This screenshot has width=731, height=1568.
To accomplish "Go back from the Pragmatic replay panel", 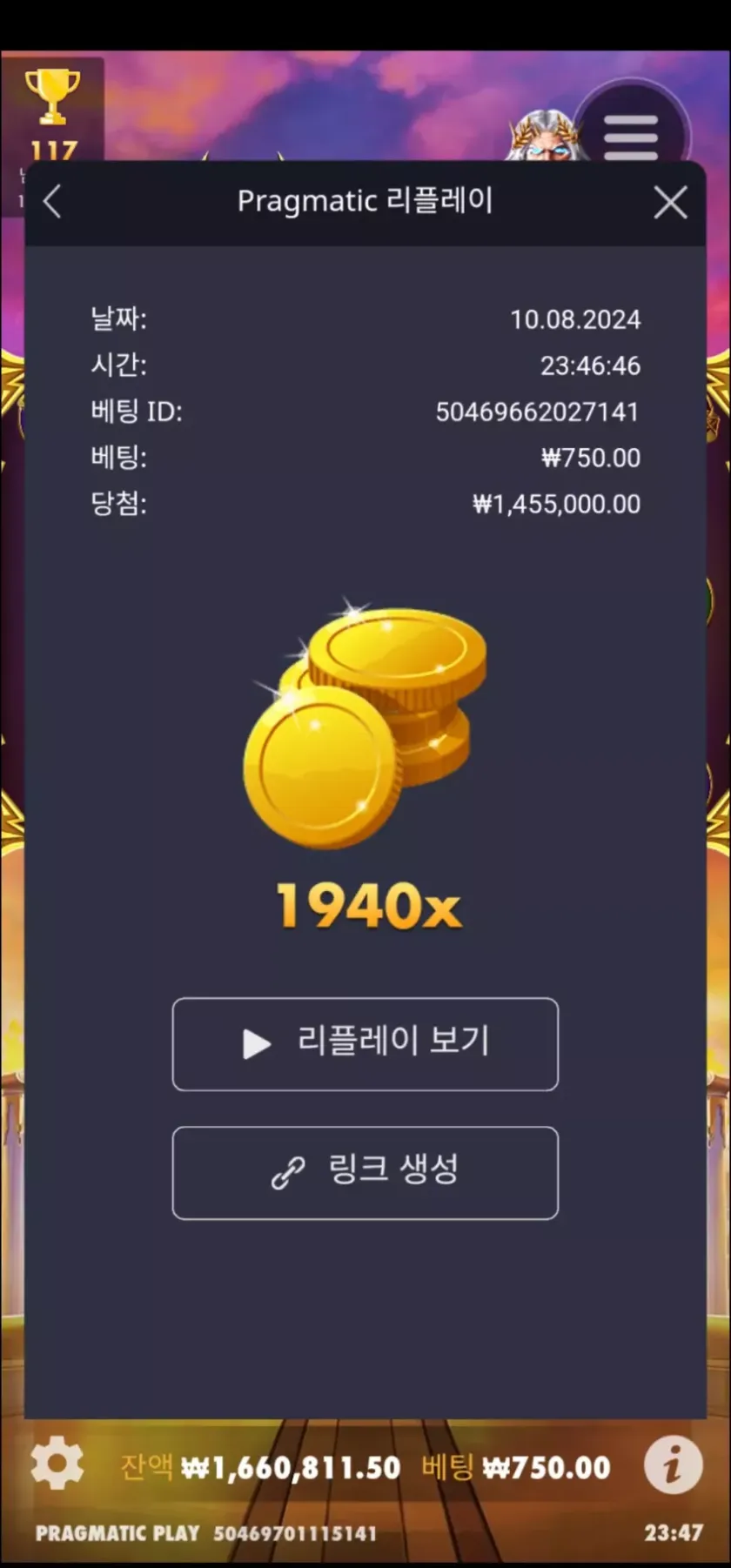I will click(x=52, y=202).
